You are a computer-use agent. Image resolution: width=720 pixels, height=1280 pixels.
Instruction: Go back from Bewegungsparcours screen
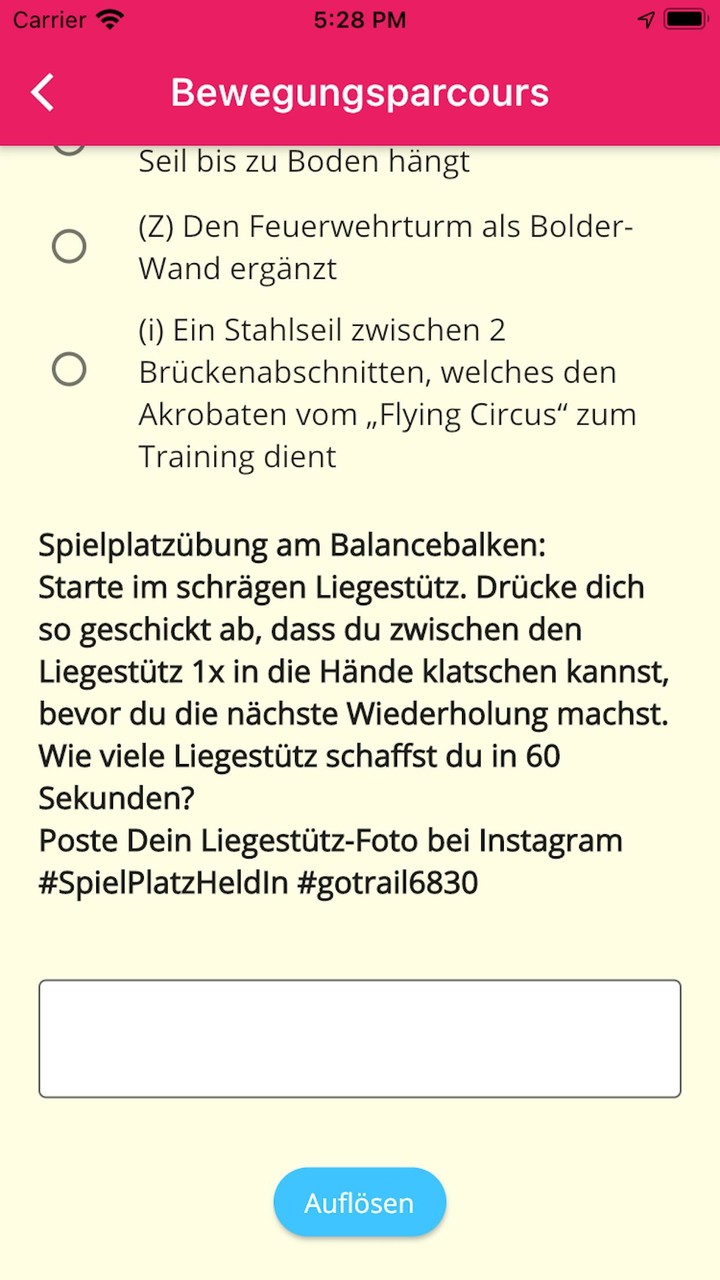pyautogui.click(x=42, y=92)
